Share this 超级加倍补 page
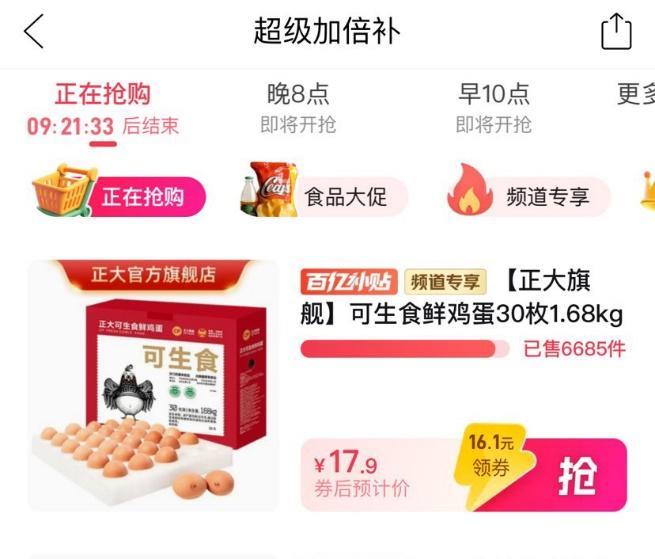 point(616,31)
